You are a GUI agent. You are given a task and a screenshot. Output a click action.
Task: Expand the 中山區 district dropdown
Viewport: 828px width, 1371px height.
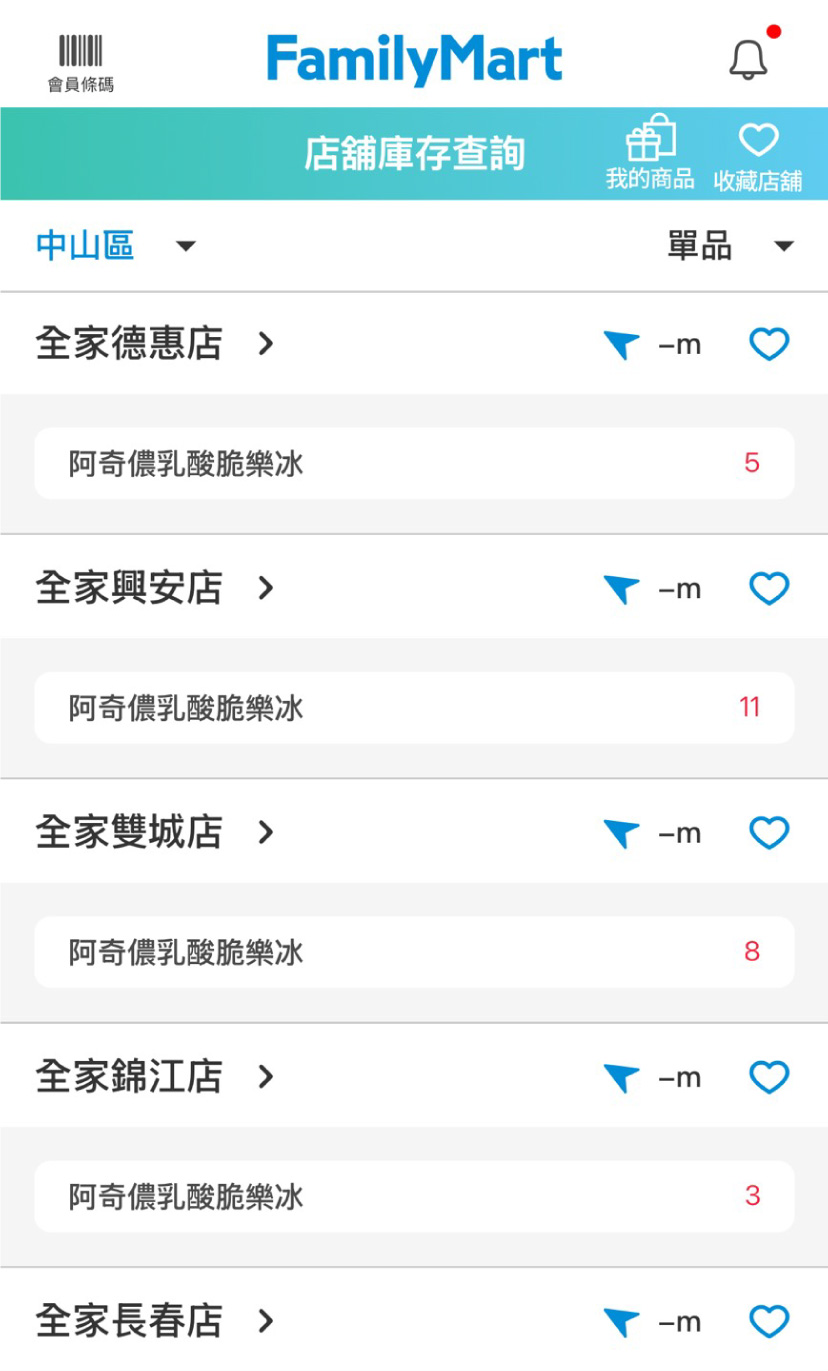tap(115, 246)
